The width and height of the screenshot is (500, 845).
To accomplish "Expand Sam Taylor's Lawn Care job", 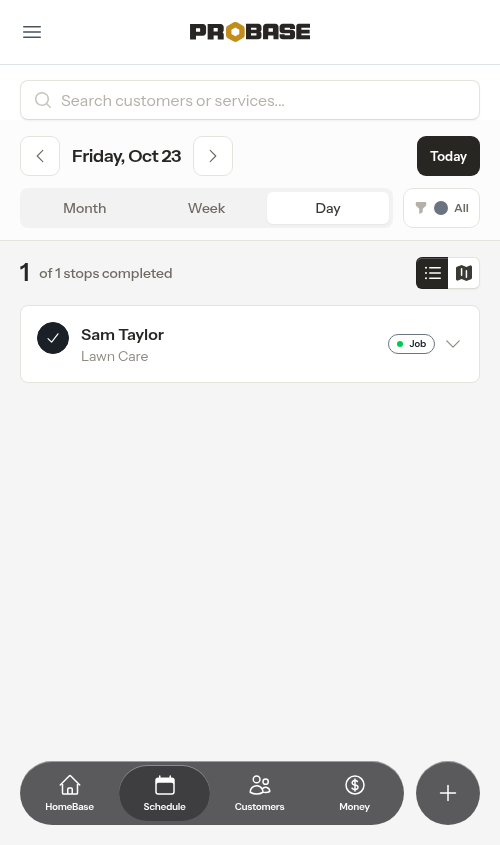I will point(453,344).
